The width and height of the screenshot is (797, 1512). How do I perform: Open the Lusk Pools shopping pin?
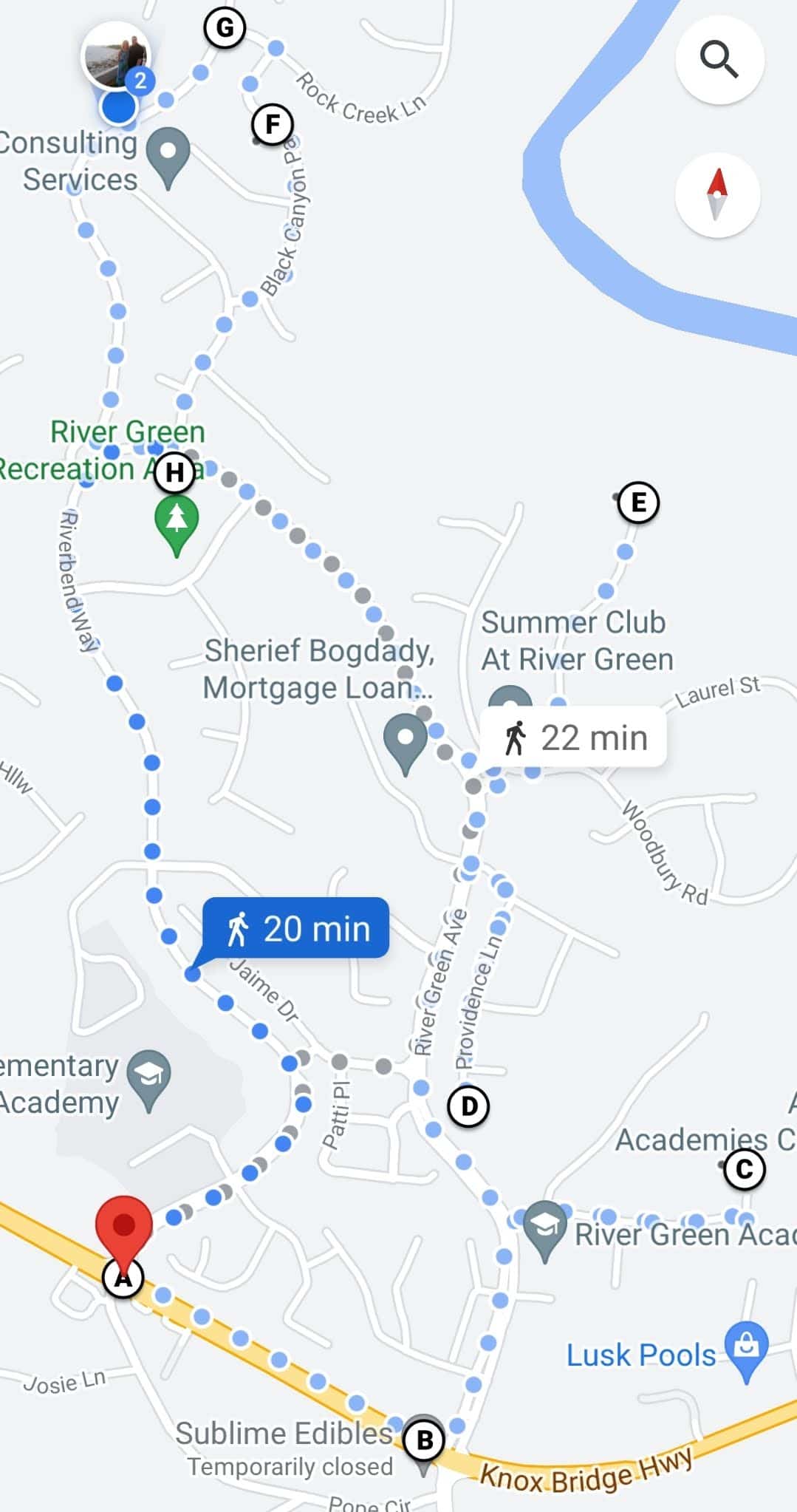(x=746, y=1348)
